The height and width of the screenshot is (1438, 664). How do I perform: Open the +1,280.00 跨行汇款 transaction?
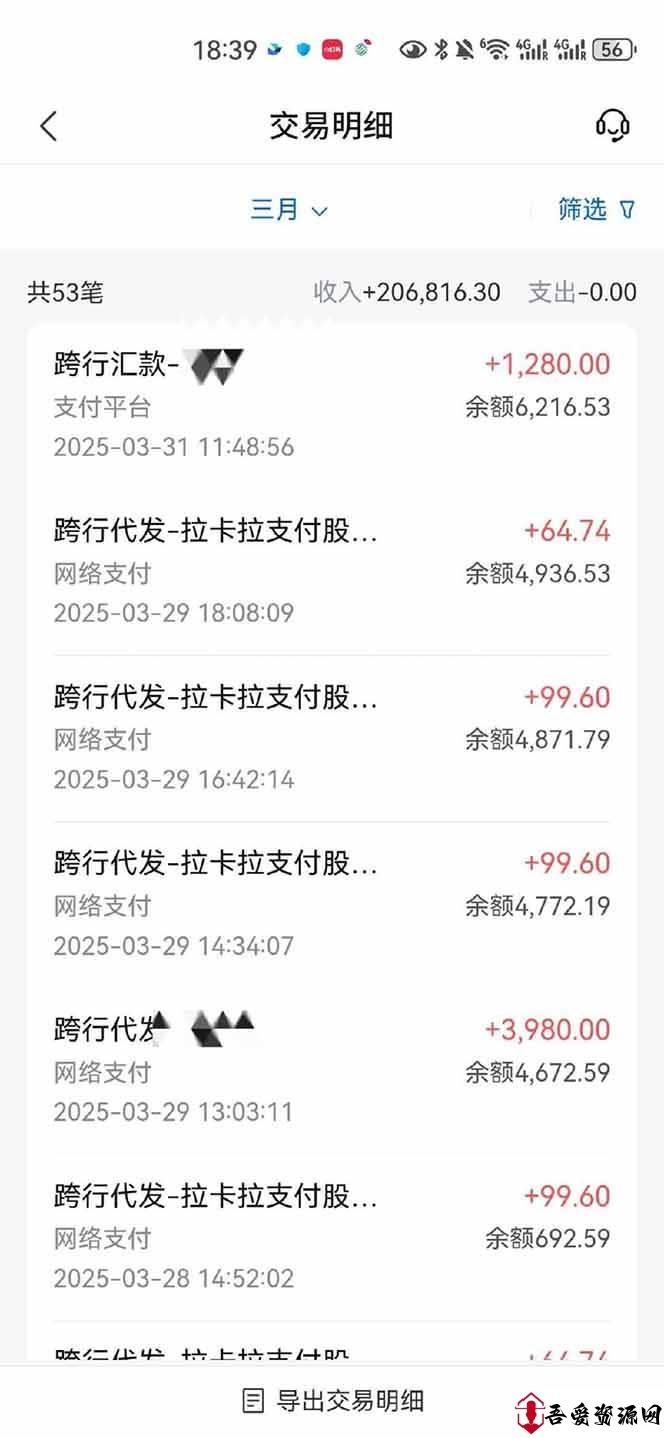[331, 405]
